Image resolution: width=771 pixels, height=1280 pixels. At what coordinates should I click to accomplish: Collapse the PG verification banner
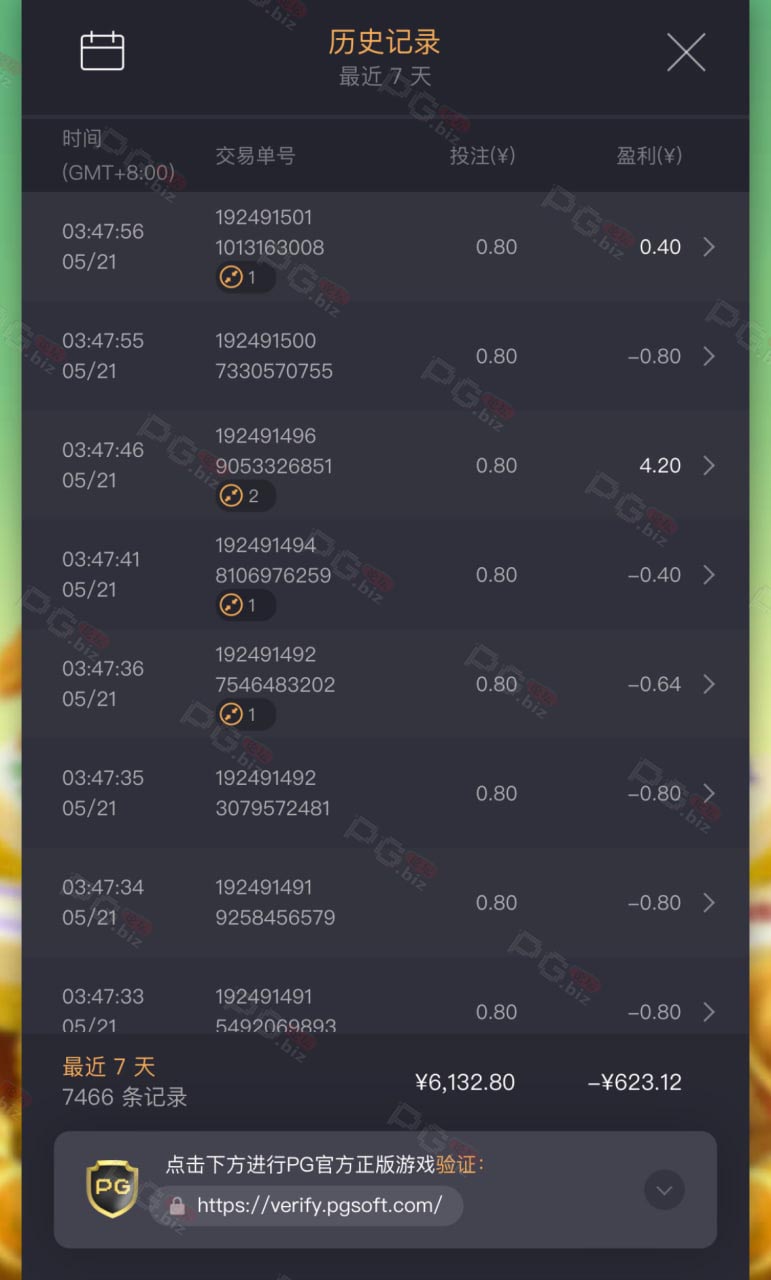[x=664, y=1190]
